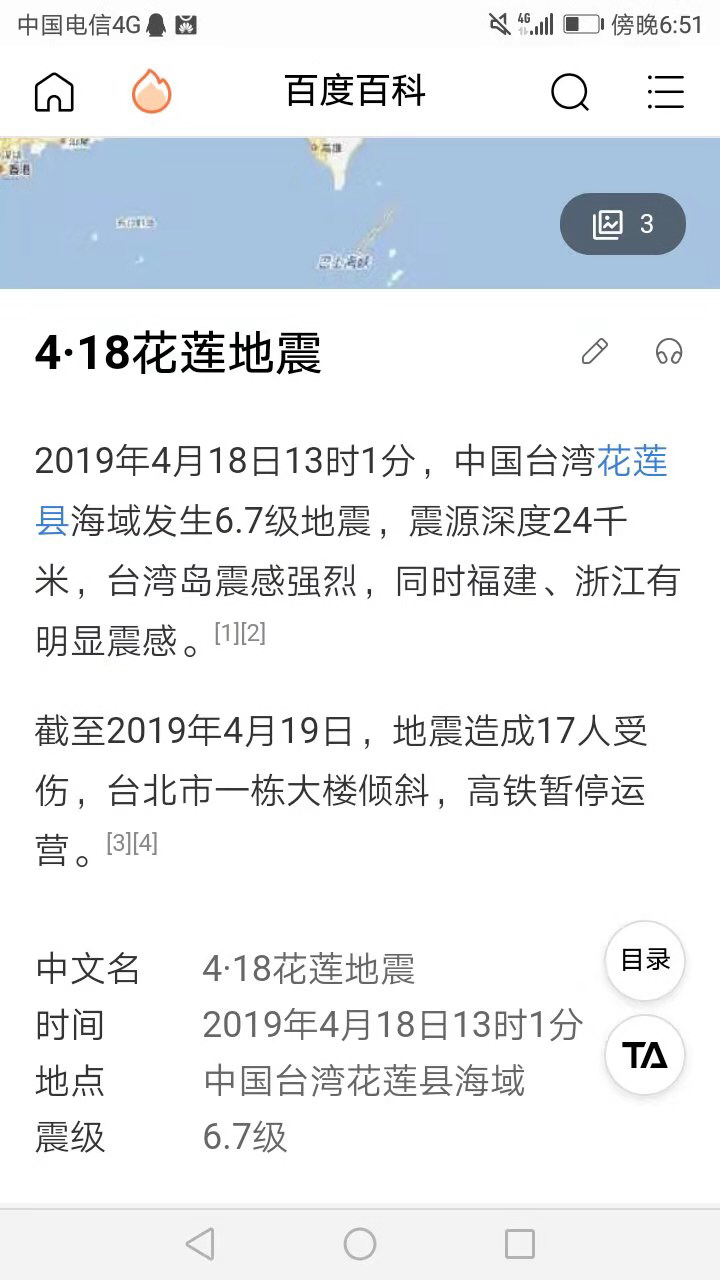This screenshot has height=1280, width=720.
Task: Open the 目录 table of contents
Action: pos(645,961)
